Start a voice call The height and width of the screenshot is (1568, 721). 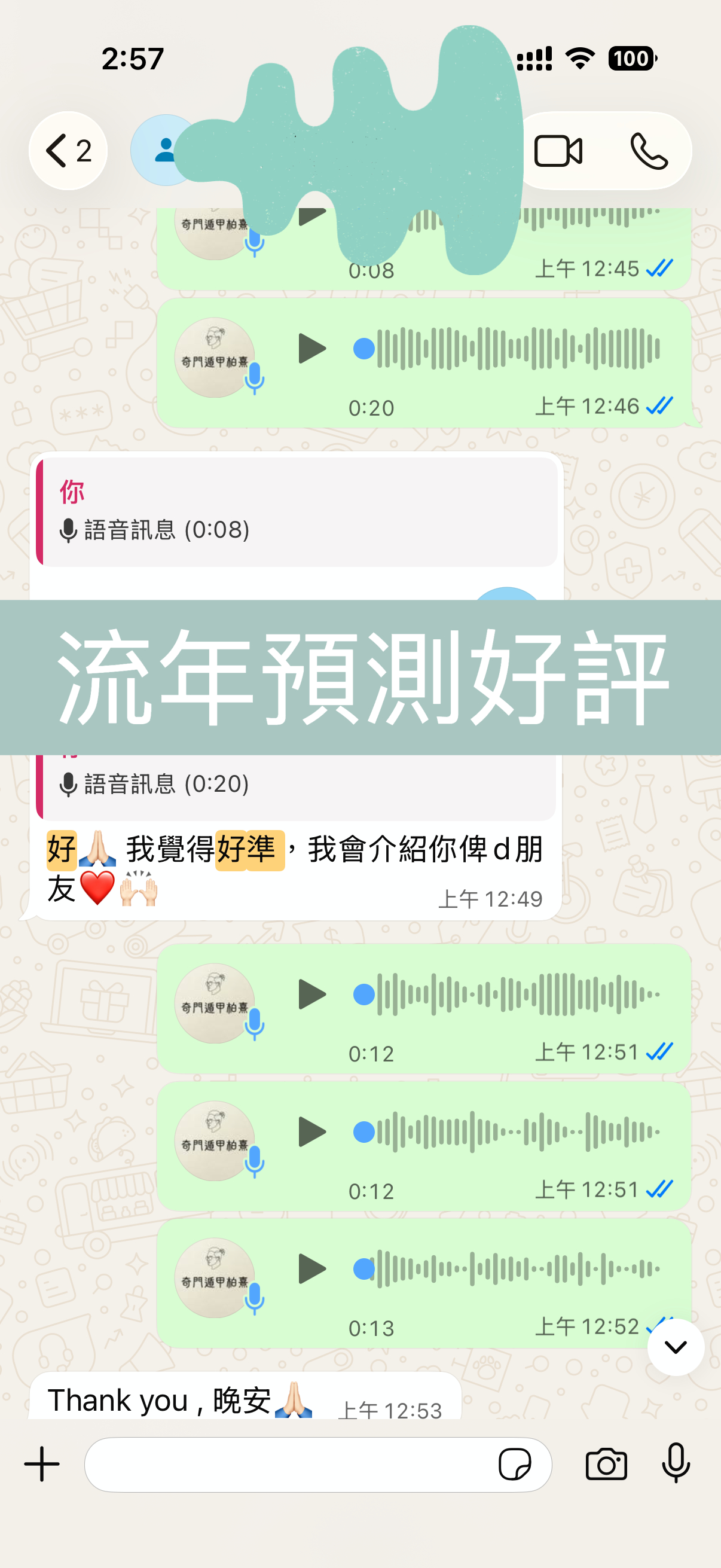(x=649, y=151)
